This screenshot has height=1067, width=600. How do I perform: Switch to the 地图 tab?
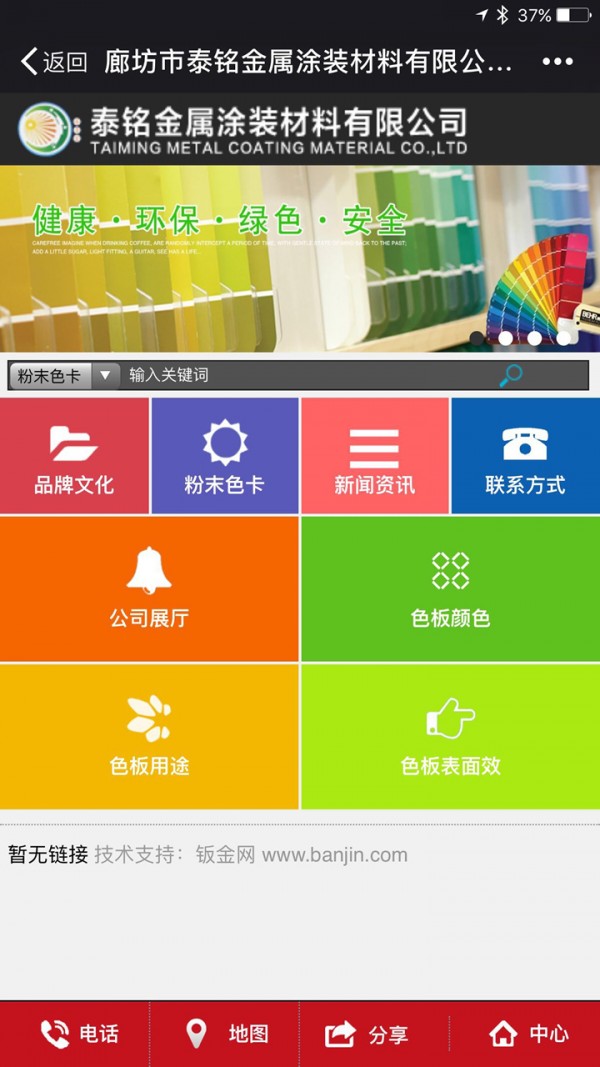pyautogui.click(x=225, y=1033)
